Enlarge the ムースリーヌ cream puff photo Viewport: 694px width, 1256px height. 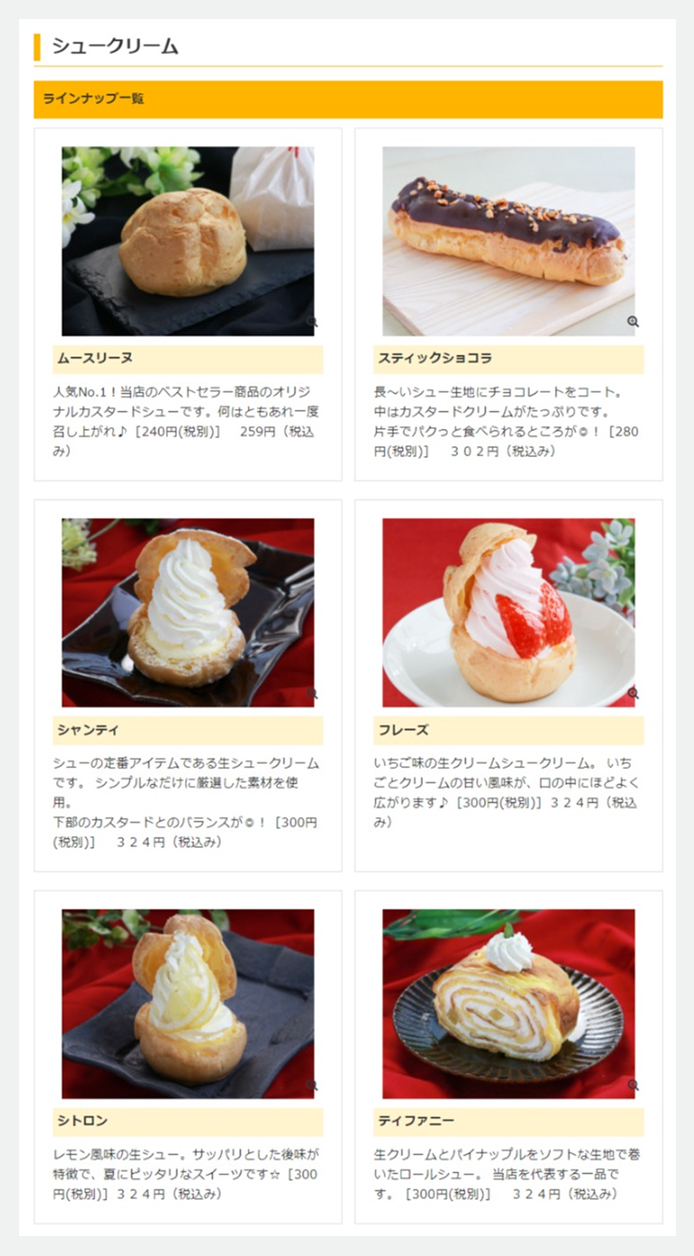pos(188,241)
